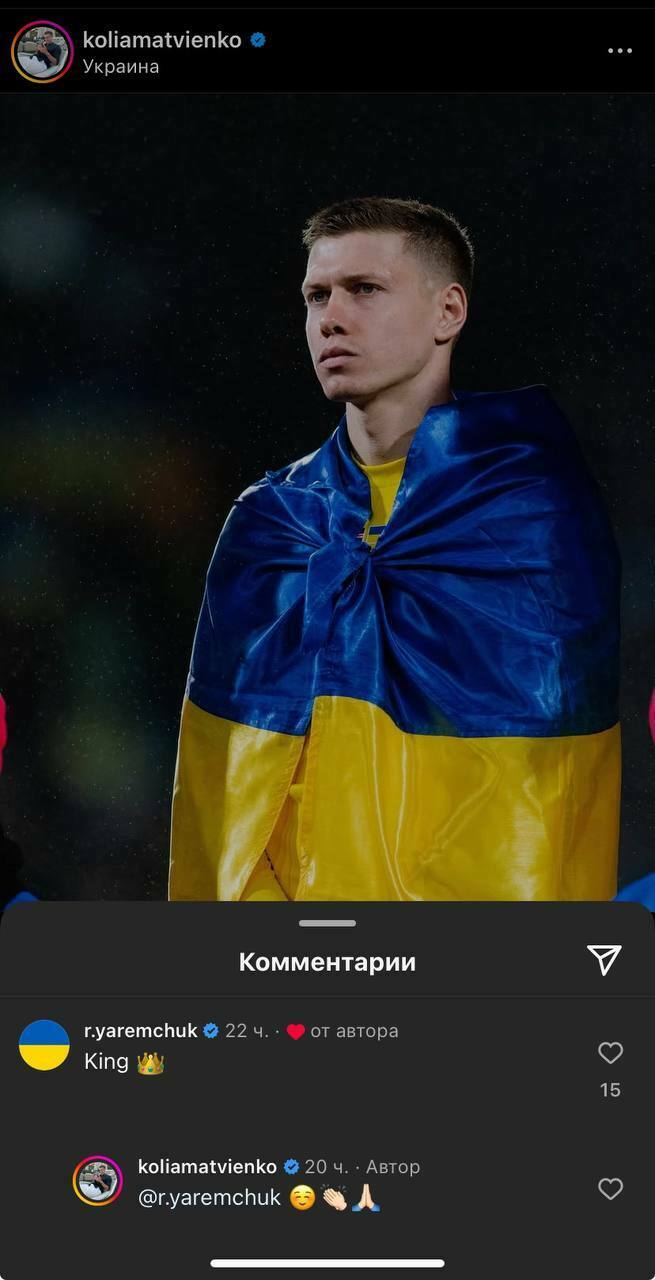Open the three-dot overflow menu

[620, 51]
